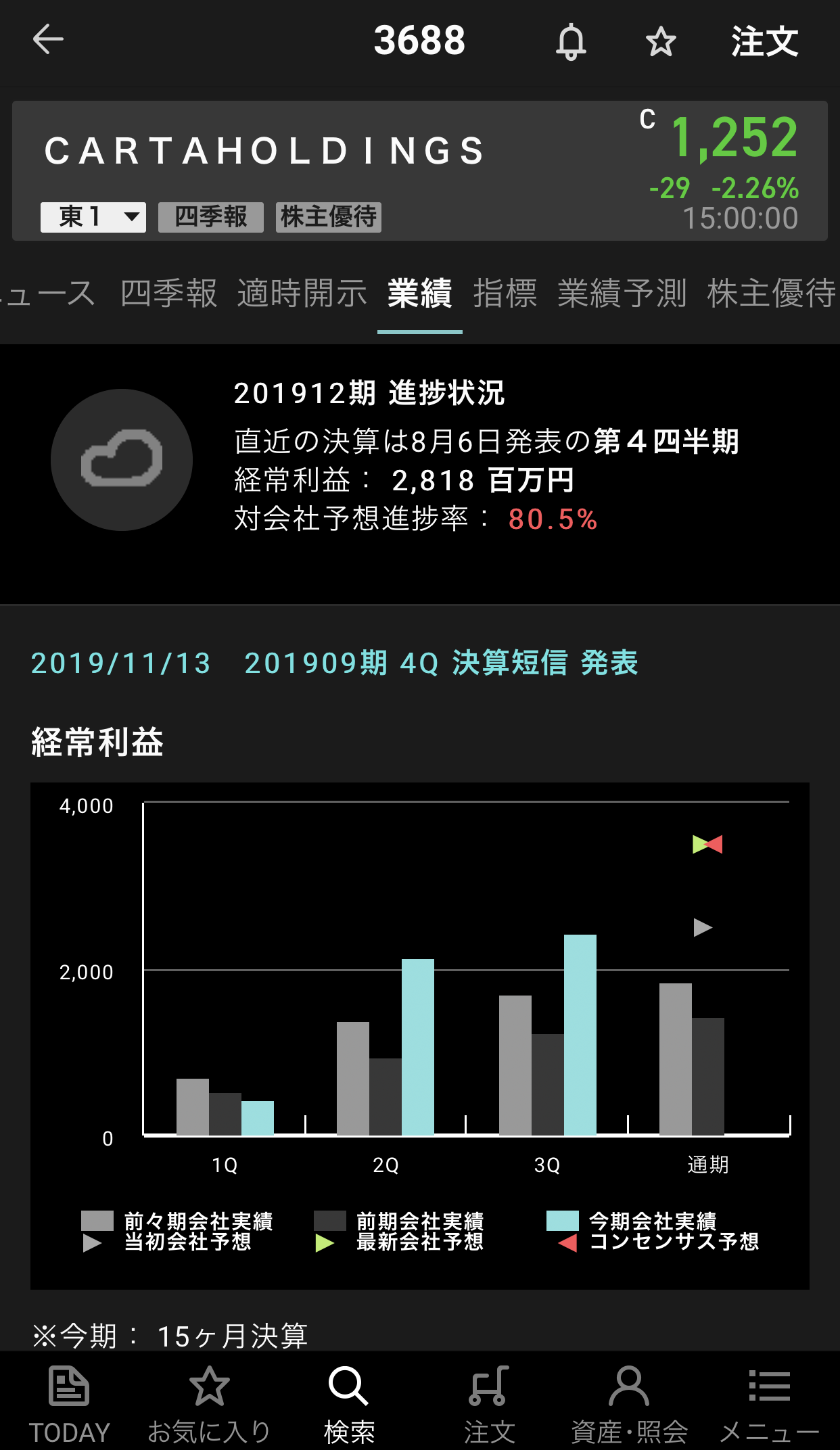This screenshot has height=1450, width=840.
Task: Switch to the 適時開示 tab
Action: [x=302, y=294]
